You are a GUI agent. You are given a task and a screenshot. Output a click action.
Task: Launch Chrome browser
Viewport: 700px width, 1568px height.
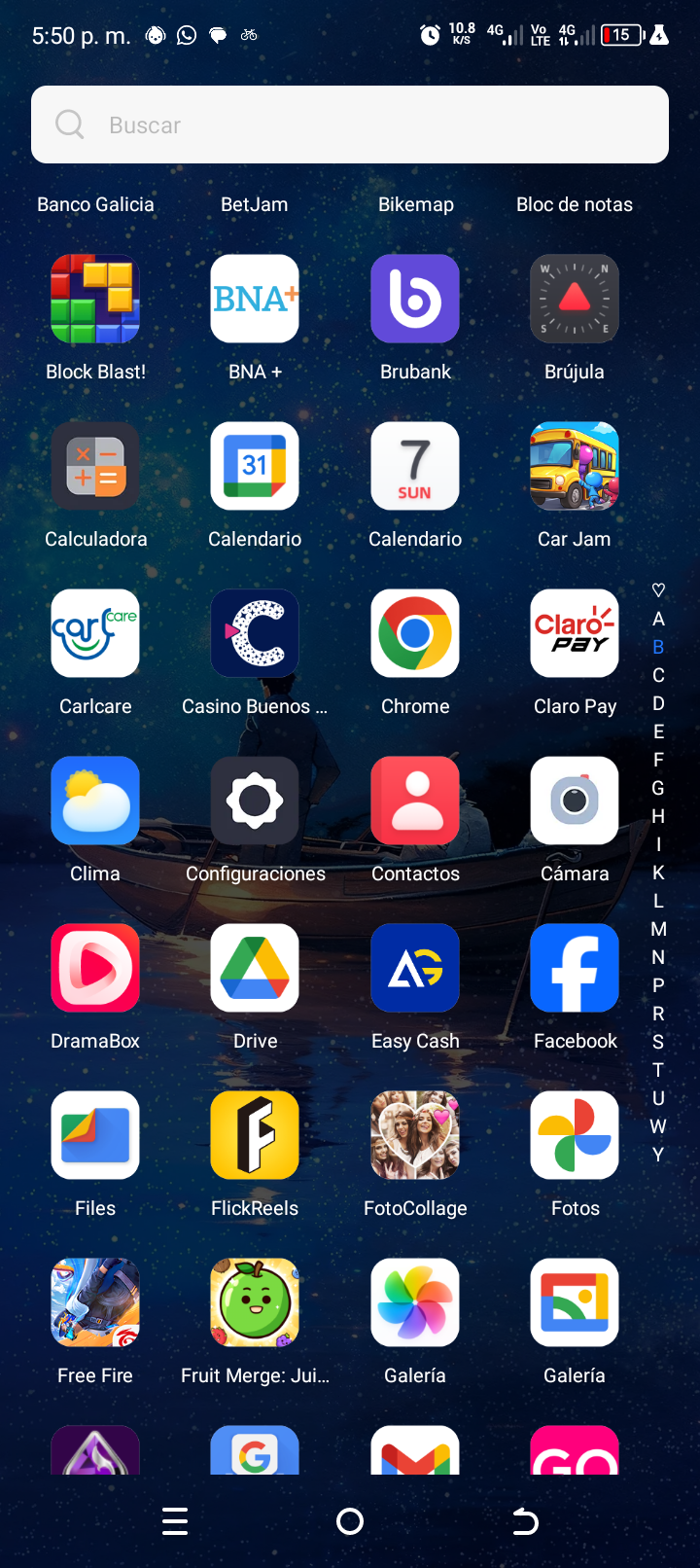415,633
